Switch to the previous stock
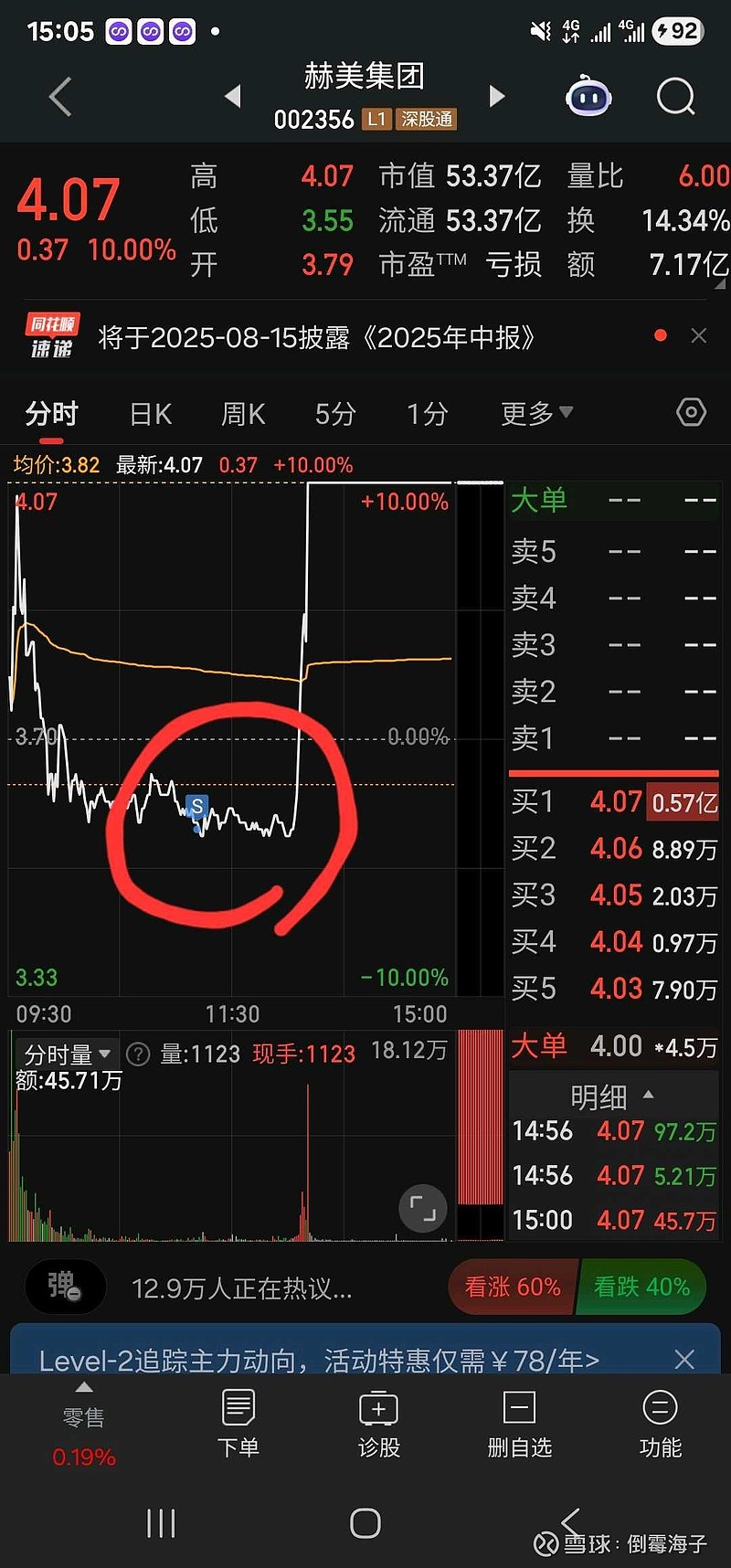Screen dimensions: 731x1568 [x=233, y=96]
